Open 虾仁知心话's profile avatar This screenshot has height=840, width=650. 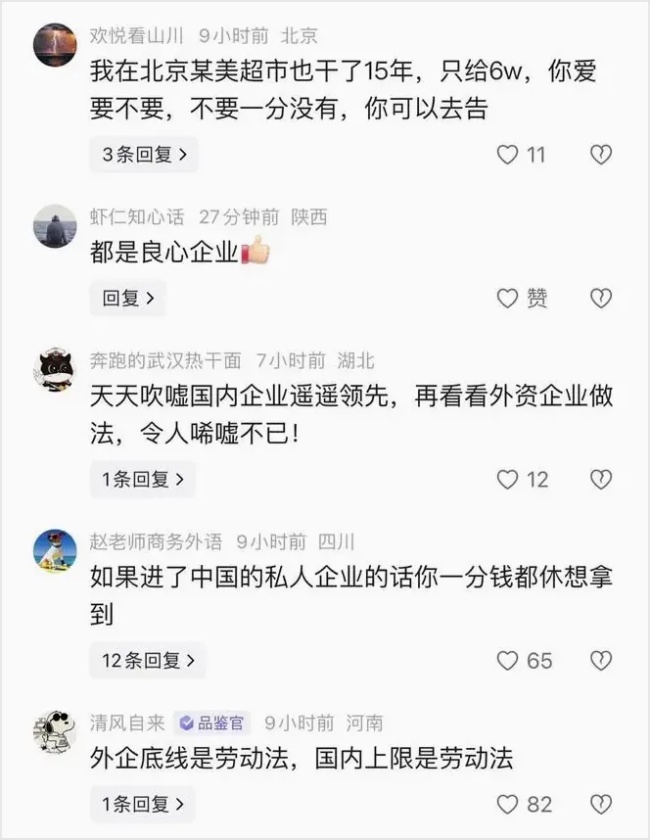[55, 226]
